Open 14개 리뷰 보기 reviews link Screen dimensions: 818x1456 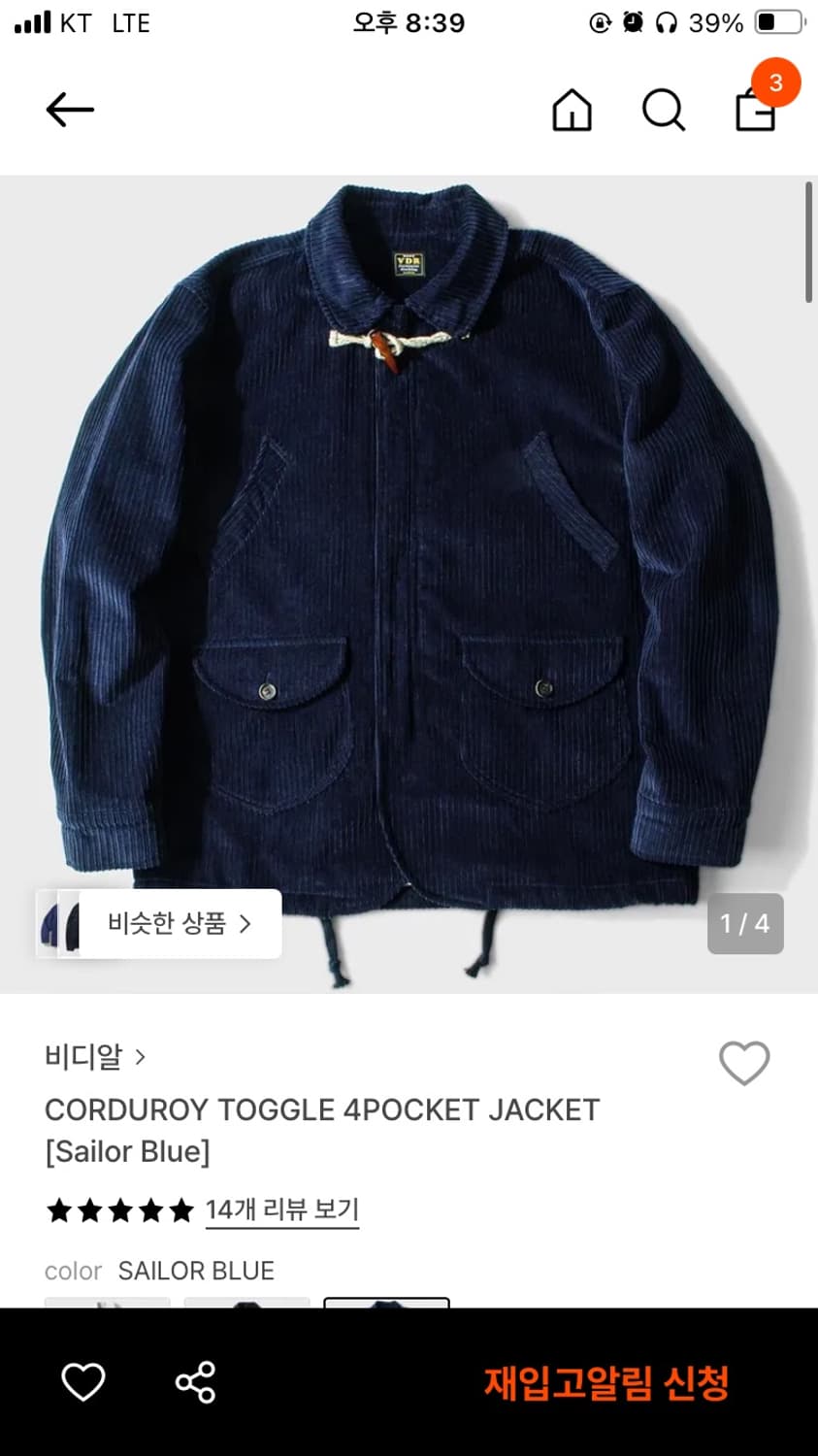pos(281,1209)
